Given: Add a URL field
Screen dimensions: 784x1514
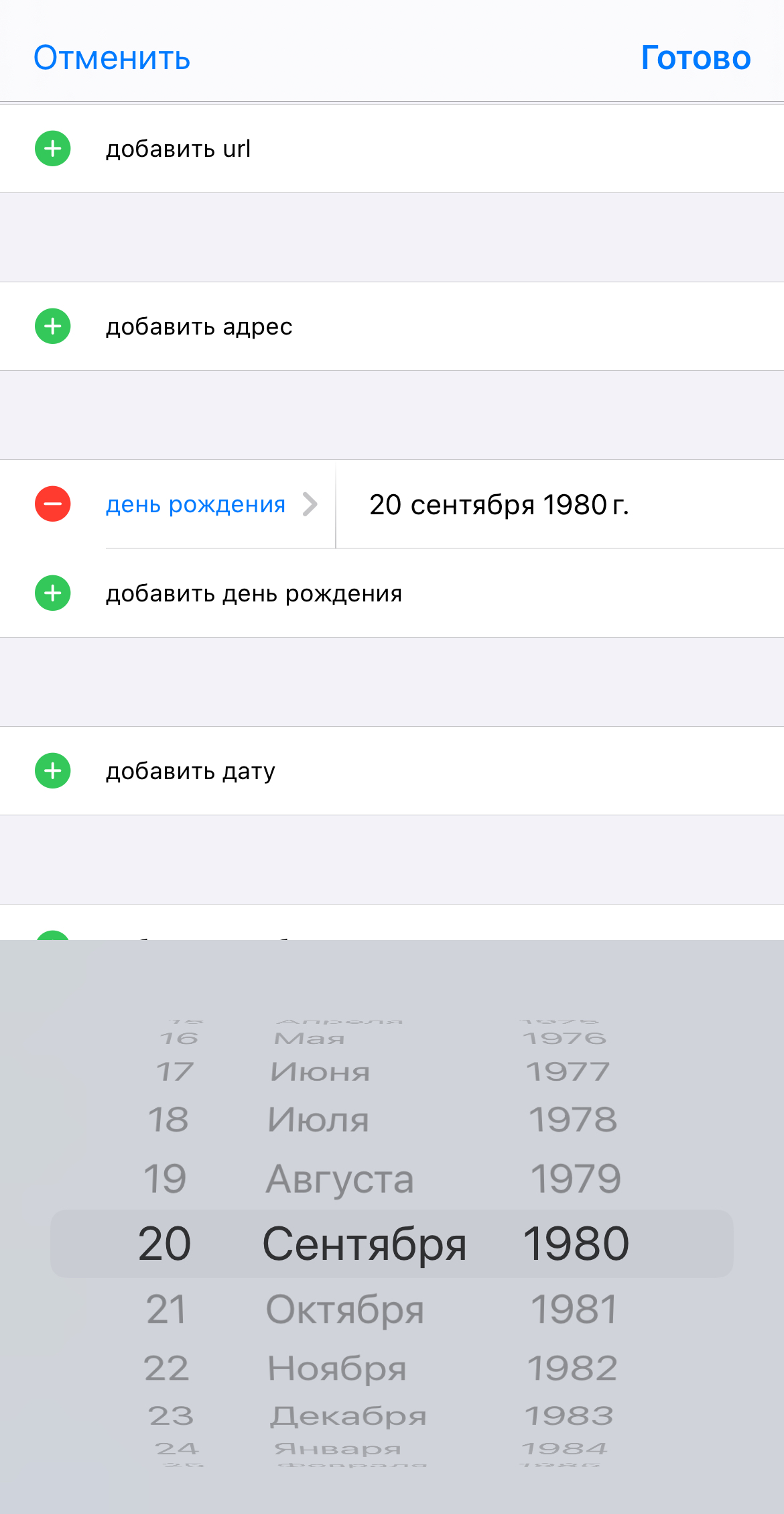Looking at the screenshot, I should 392,149.
